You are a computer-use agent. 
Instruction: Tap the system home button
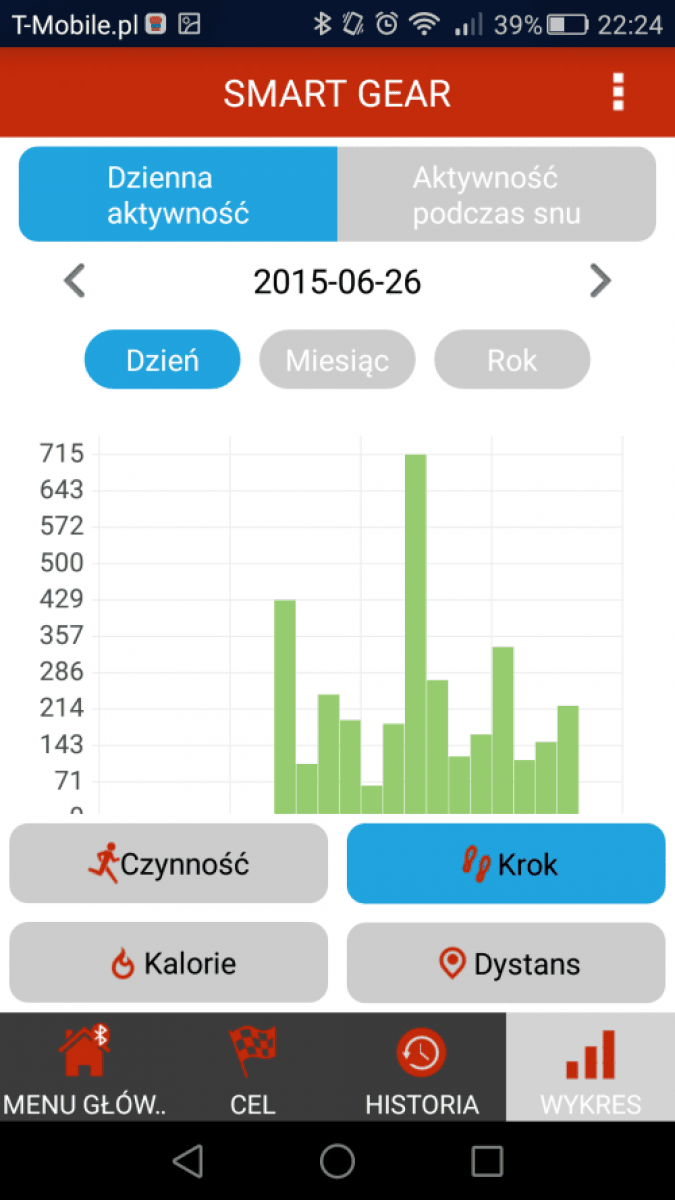click(x=337, y=1161)
